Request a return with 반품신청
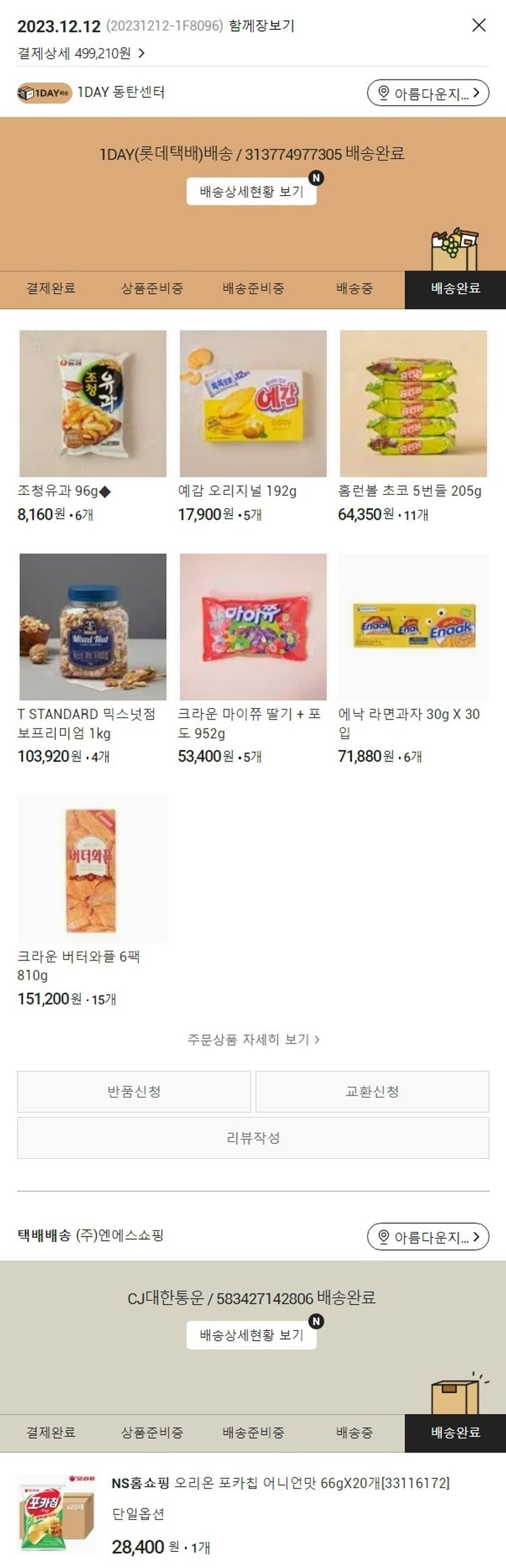 click(134, 1091)
